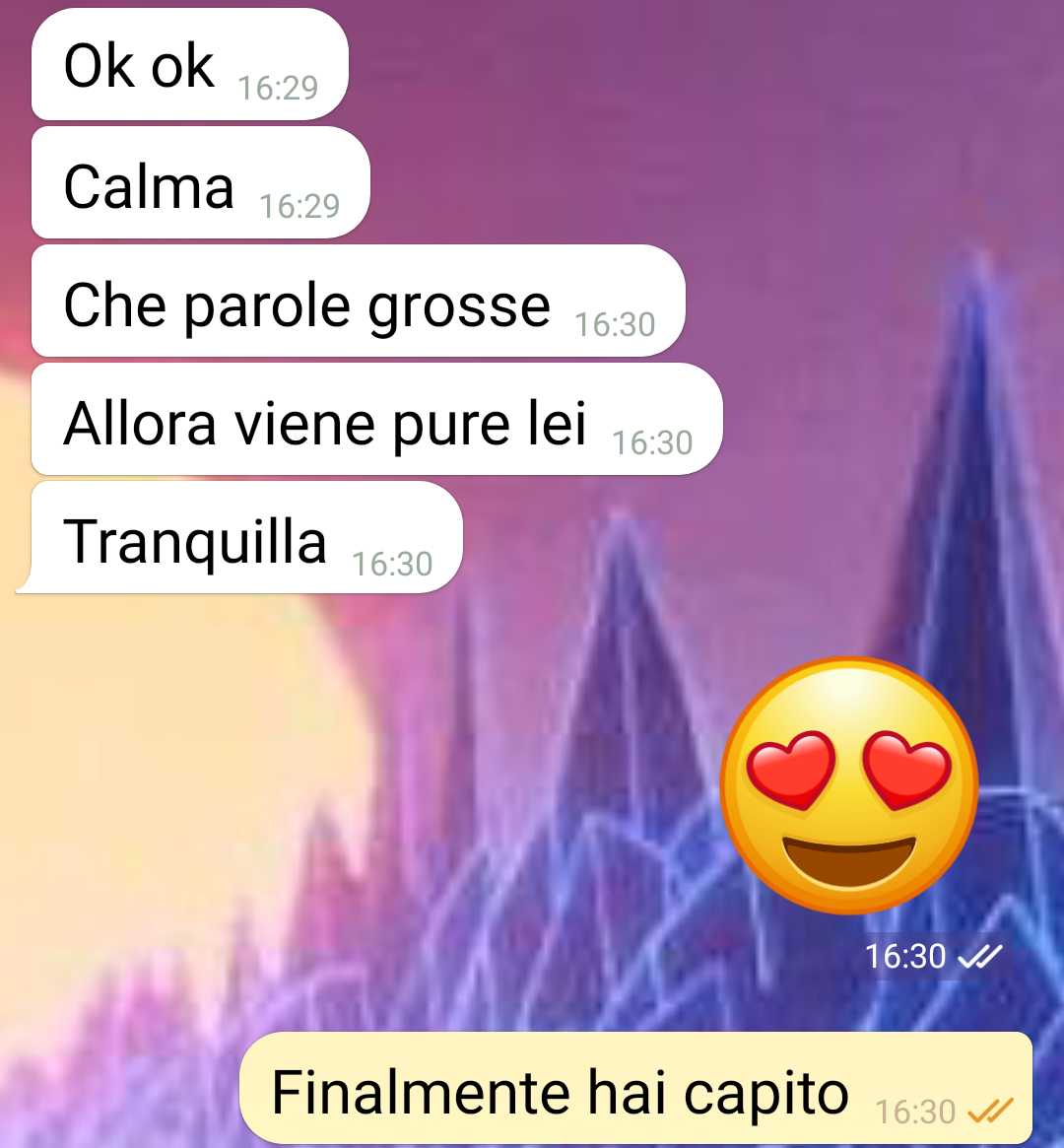Tap the 'Allora viene pure lei' message

point(375,420)
